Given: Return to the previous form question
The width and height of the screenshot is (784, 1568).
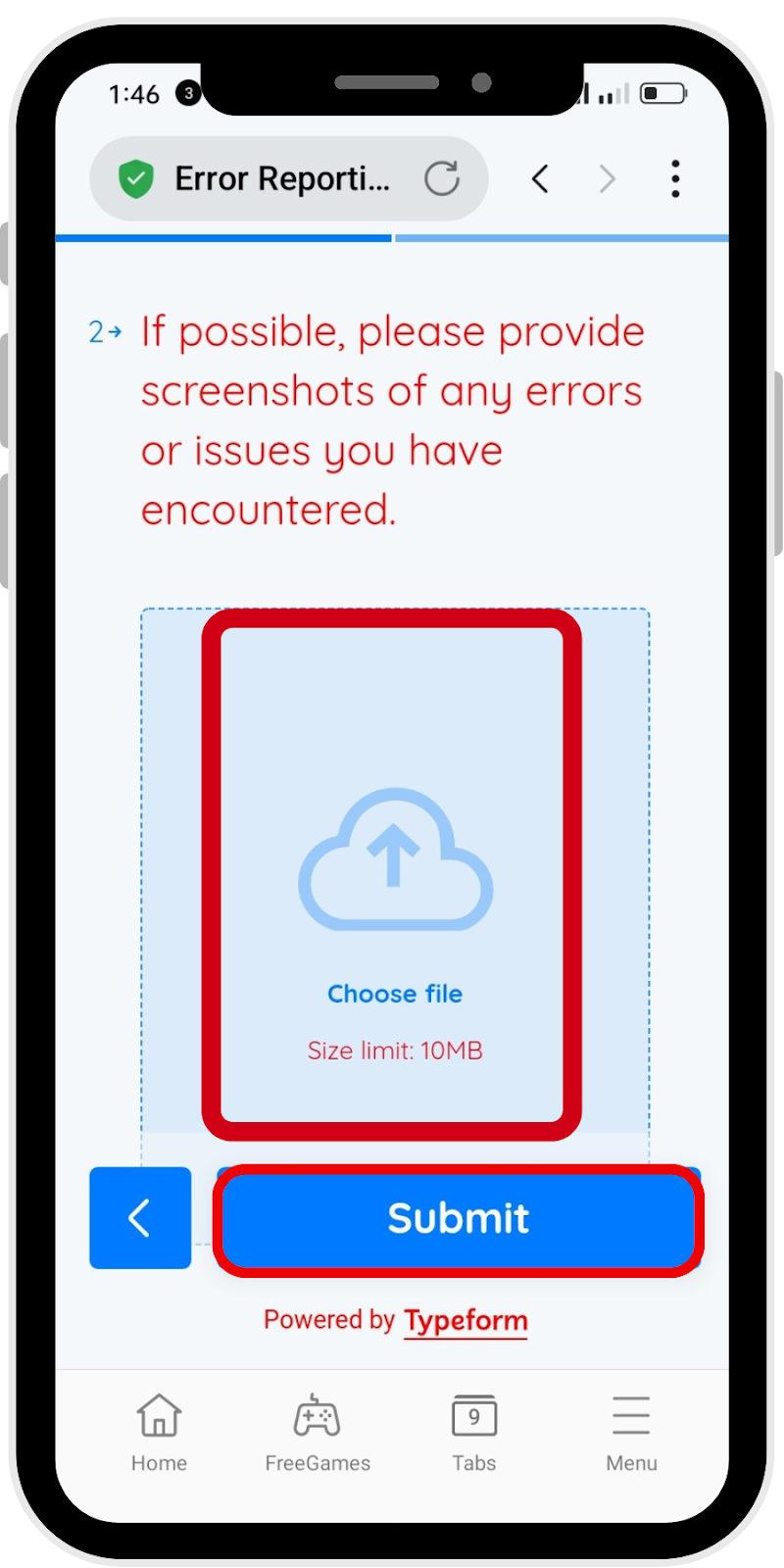Looking at the screenshot, I should tap(140, 1218).
